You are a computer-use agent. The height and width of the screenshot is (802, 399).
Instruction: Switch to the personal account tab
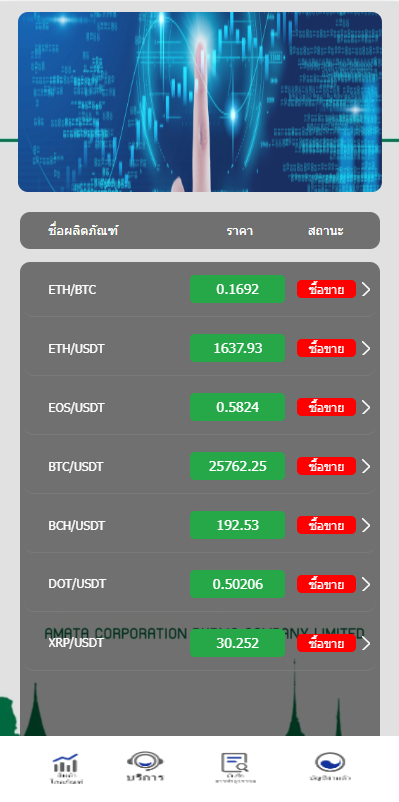[330, 767]
